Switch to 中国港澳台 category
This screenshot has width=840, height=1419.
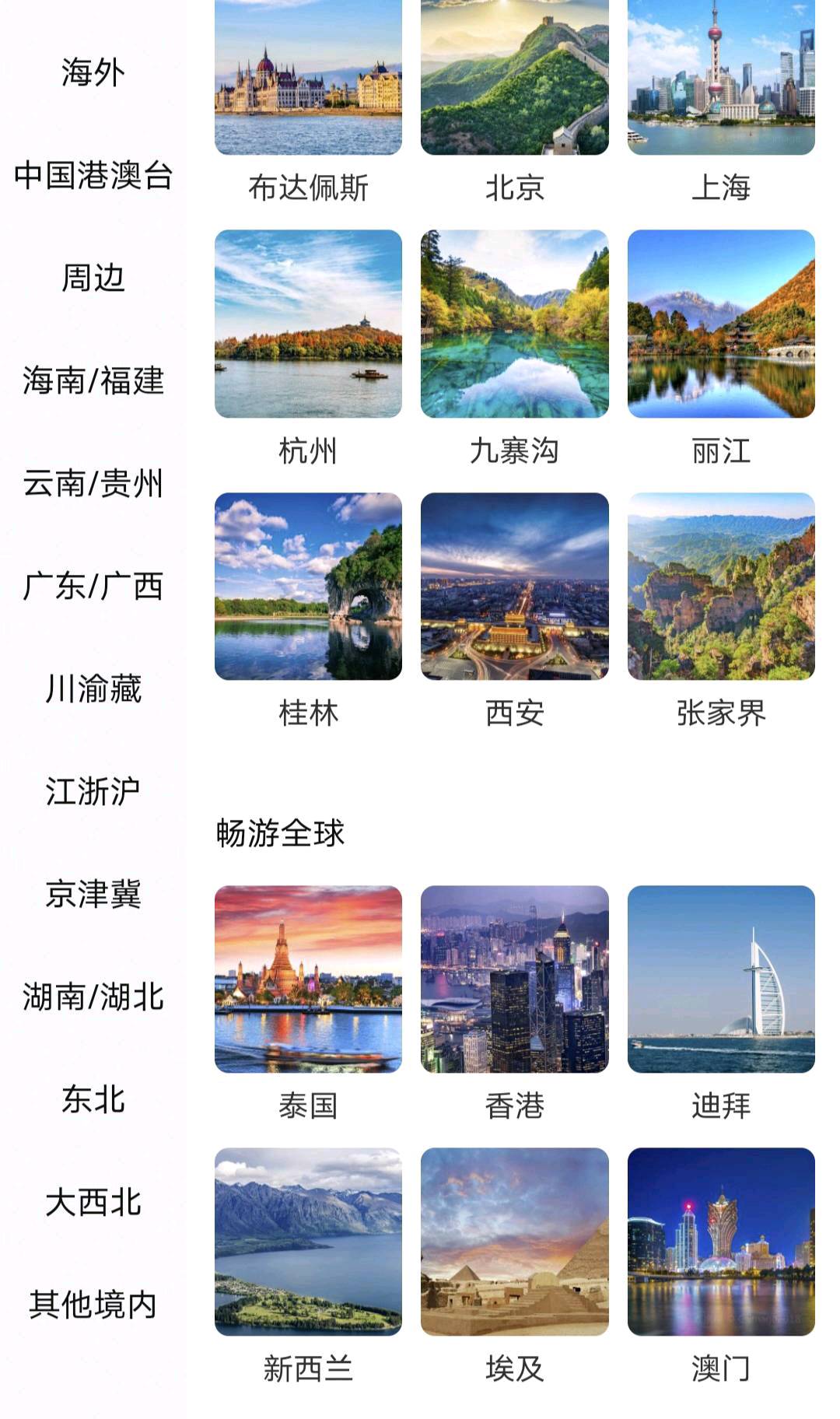tap(93, 175)
